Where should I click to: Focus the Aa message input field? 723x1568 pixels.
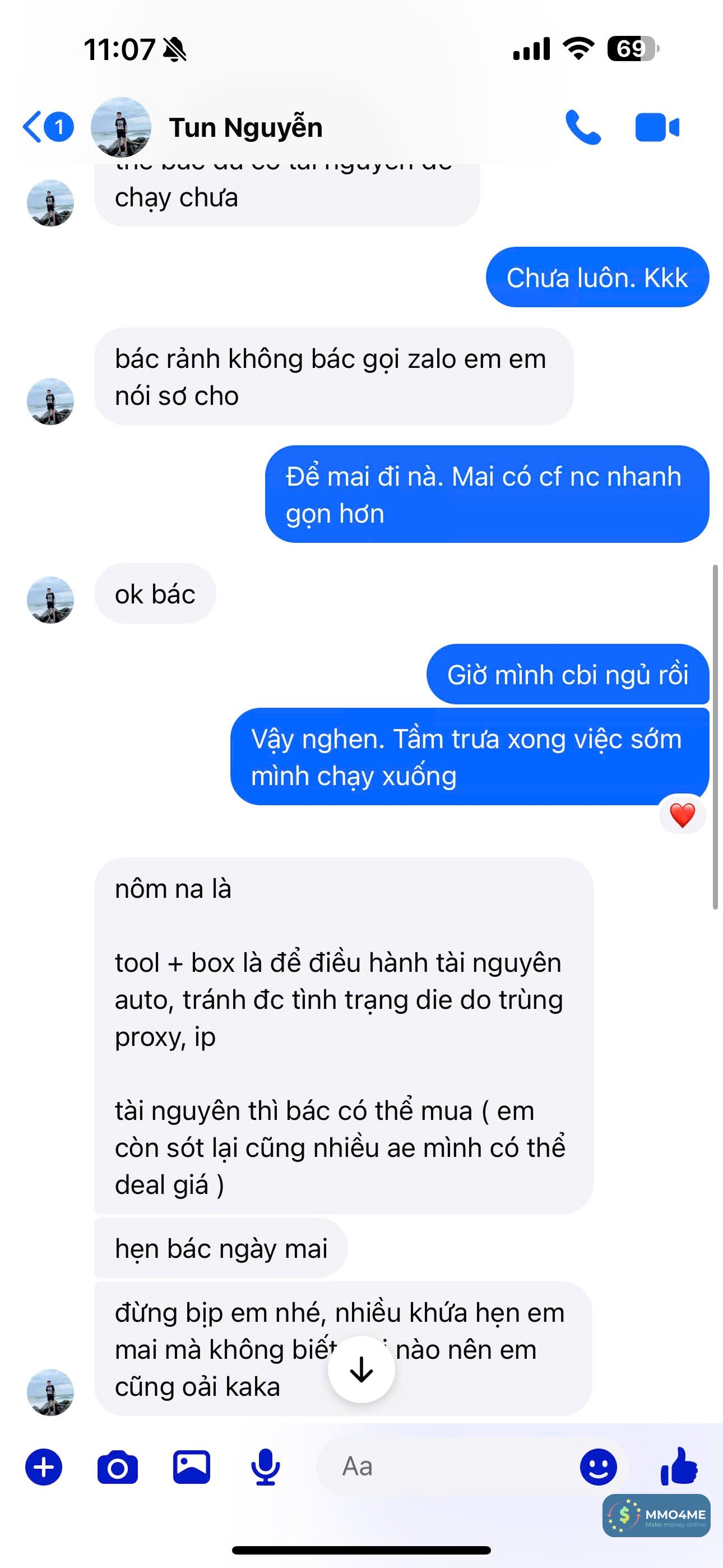point(444,1467)
